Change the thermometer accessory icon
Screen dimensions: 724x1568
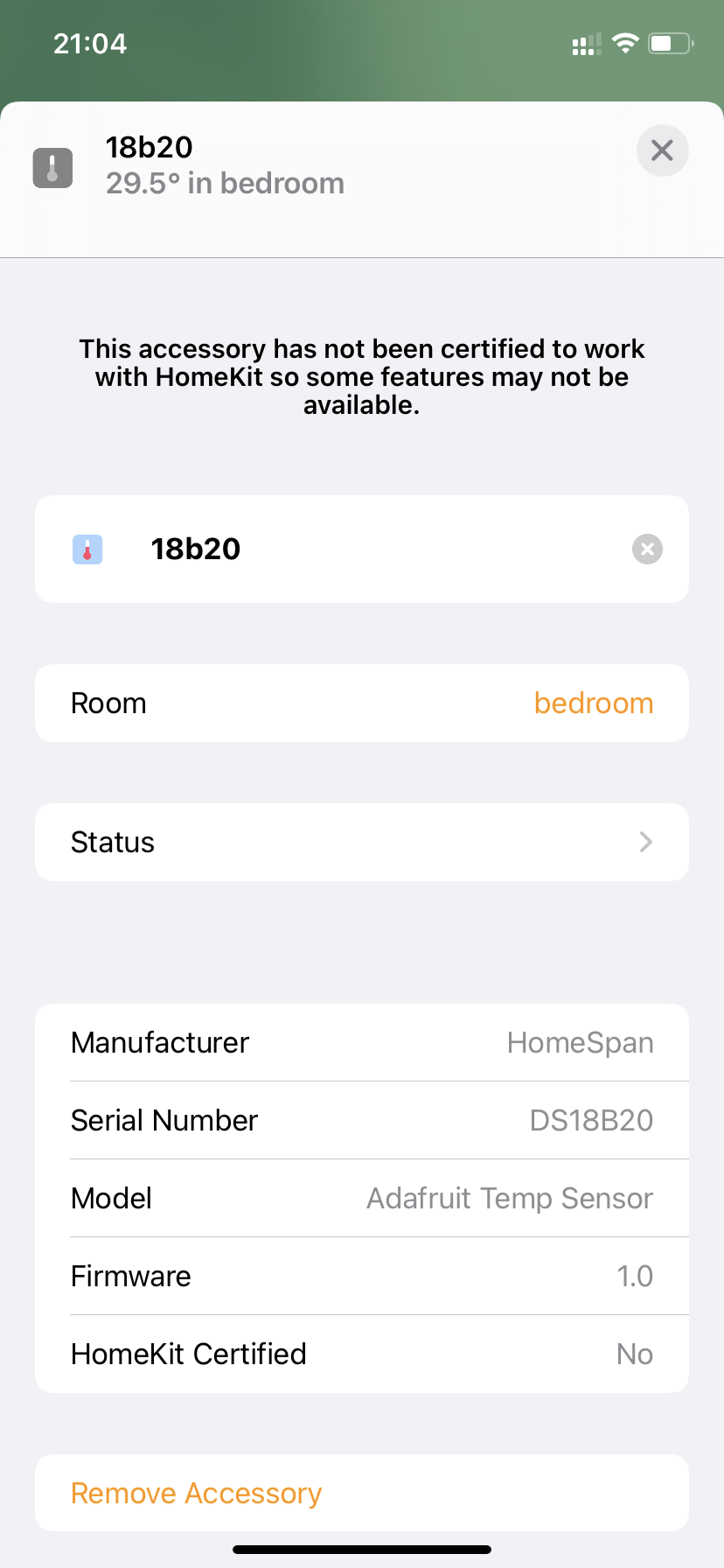point(87,549)
